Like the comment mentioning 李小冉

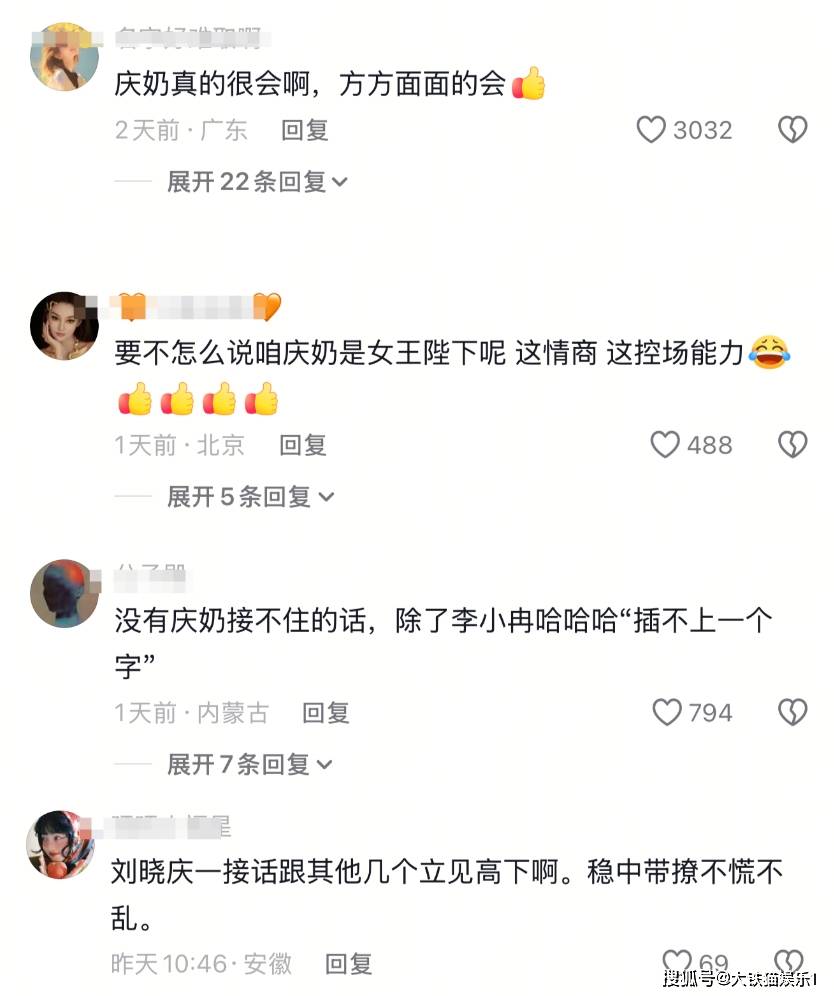point(666,713)
